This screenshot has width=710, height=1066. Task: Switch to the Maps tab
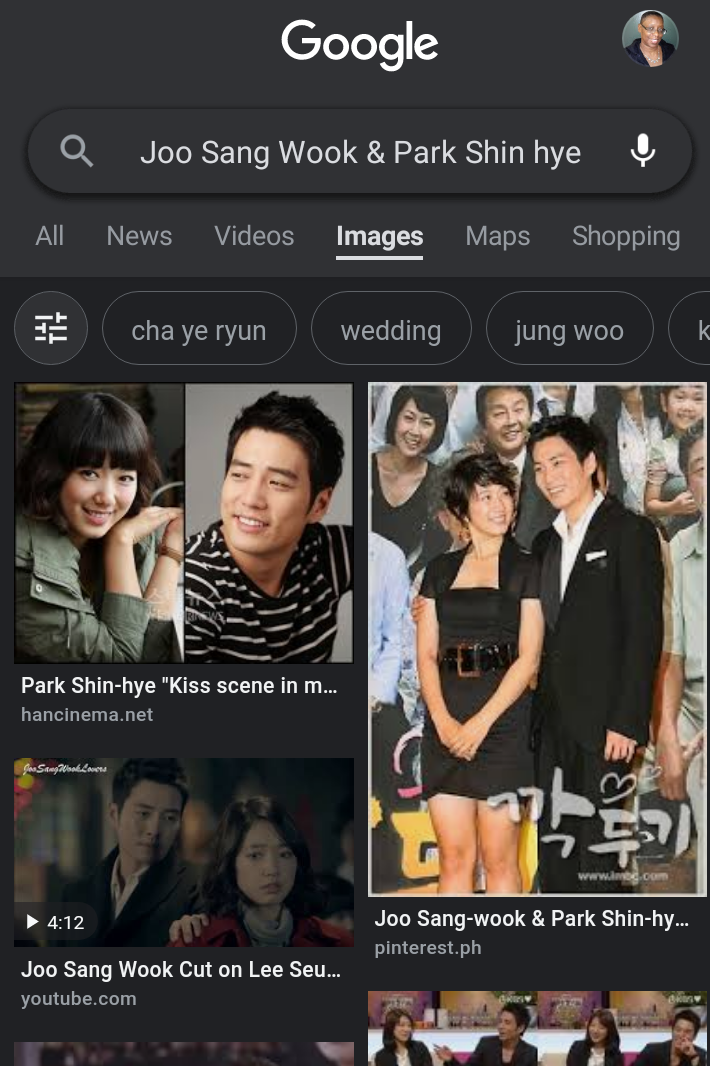pos(497,236)
